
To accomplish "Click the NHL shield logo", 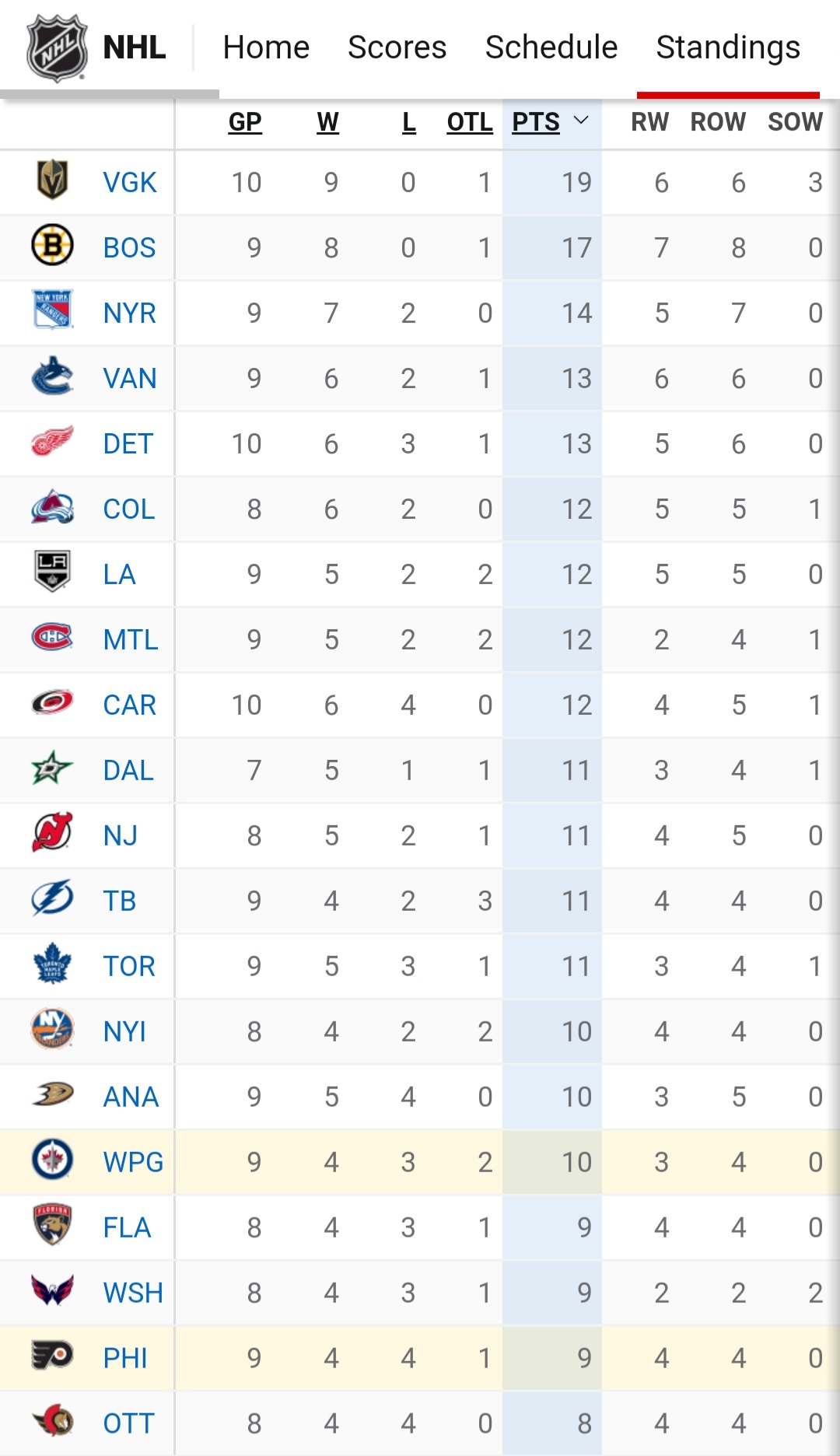I will (58, 48).
